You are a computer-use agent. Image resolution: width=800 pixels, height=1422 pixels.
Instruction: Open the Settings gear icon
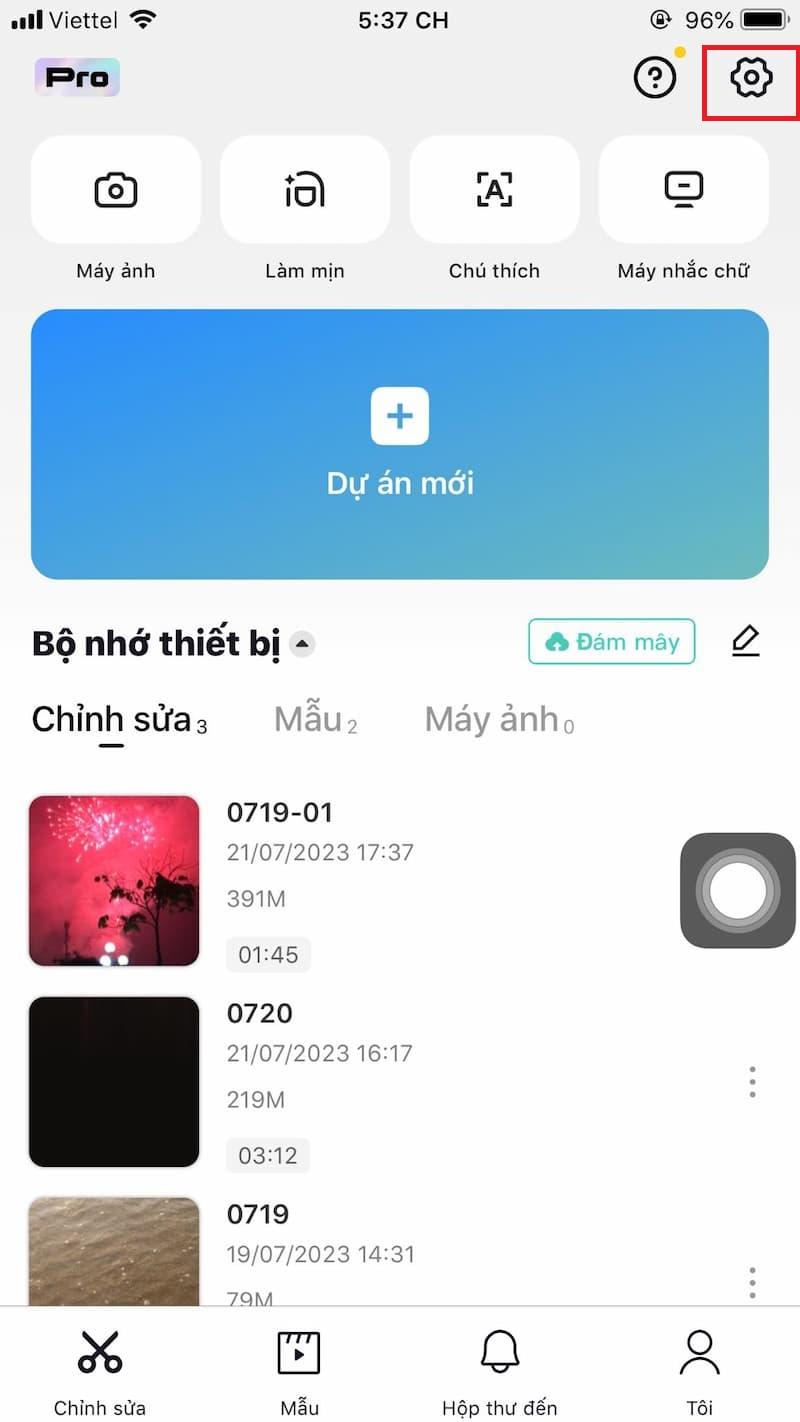tap(749, 77)
